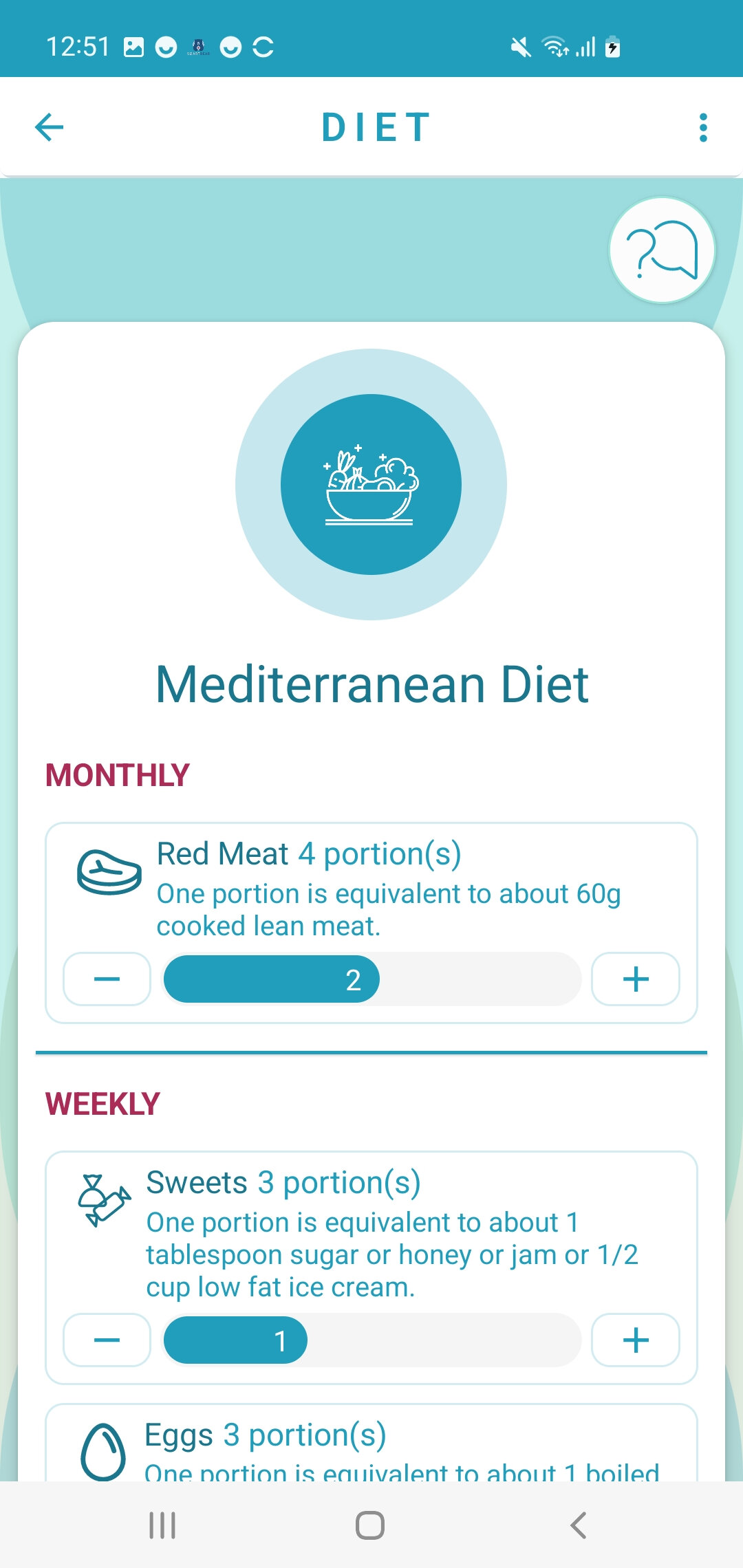Screen dimensions: 743x1568
Task: Decrease Sweets portions with minus
Action: 107,1340
